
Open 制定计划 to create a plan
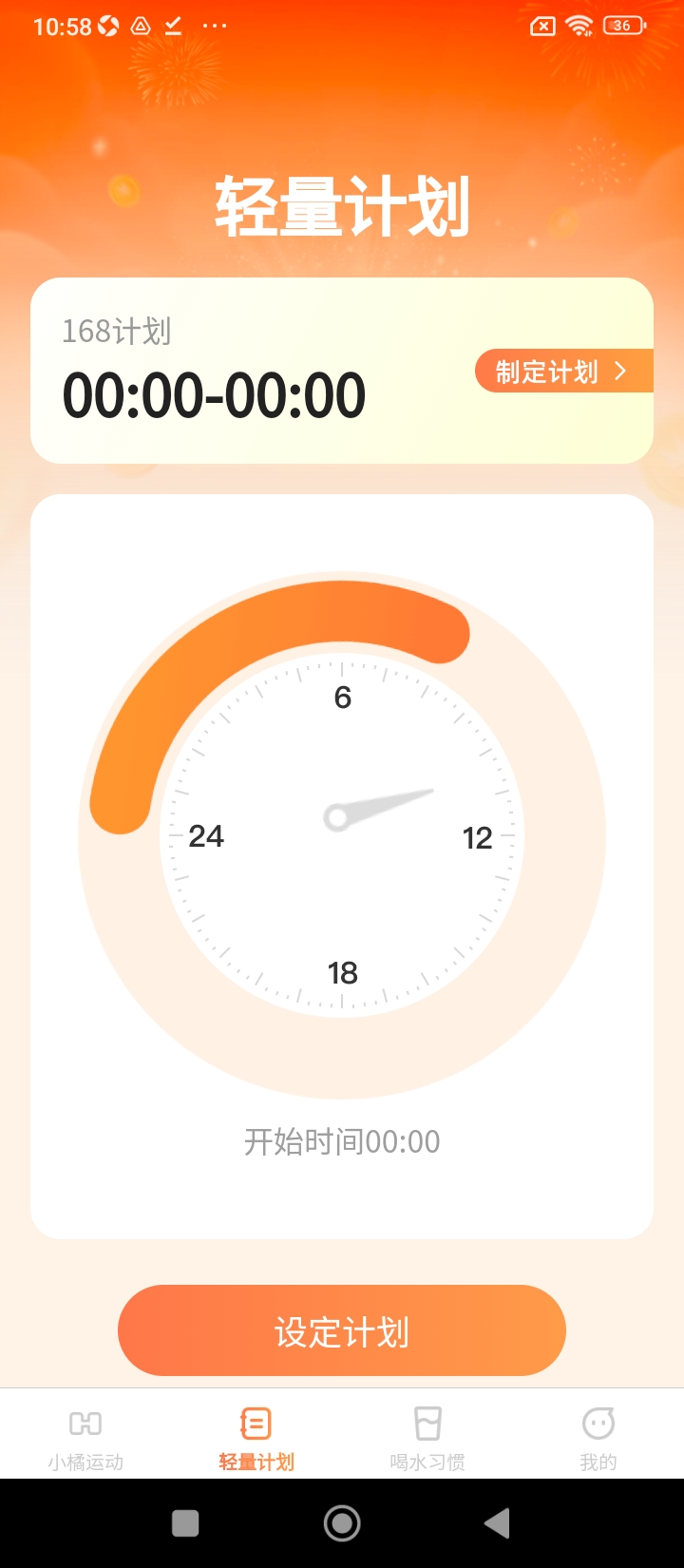tap(562, 371)
